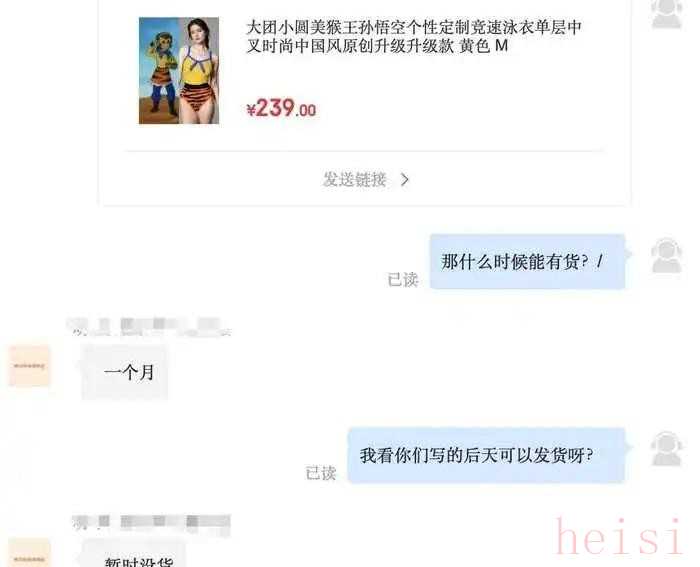Open the ¥239 swimsuit product card

pos(365,72)
